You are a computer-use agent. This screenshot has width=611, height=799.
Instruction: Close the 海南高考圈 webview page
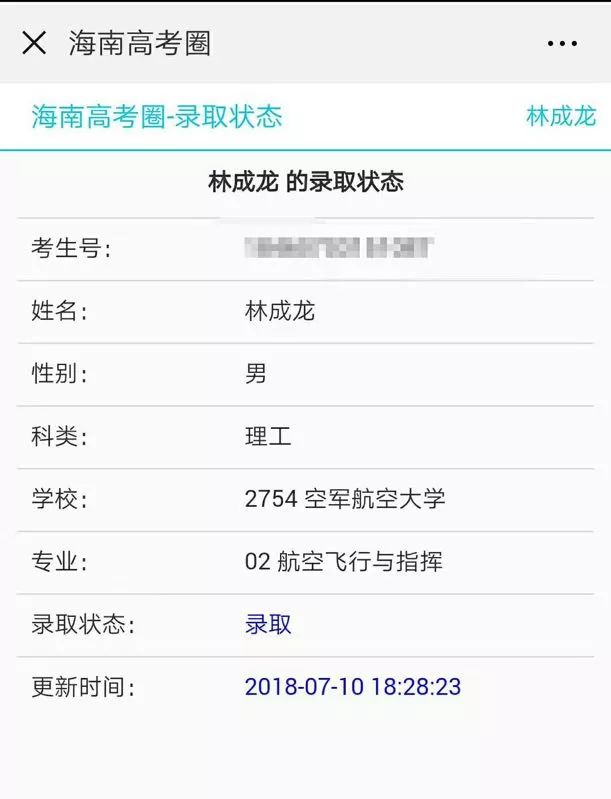pyautogui.click(x=34, y=43)
